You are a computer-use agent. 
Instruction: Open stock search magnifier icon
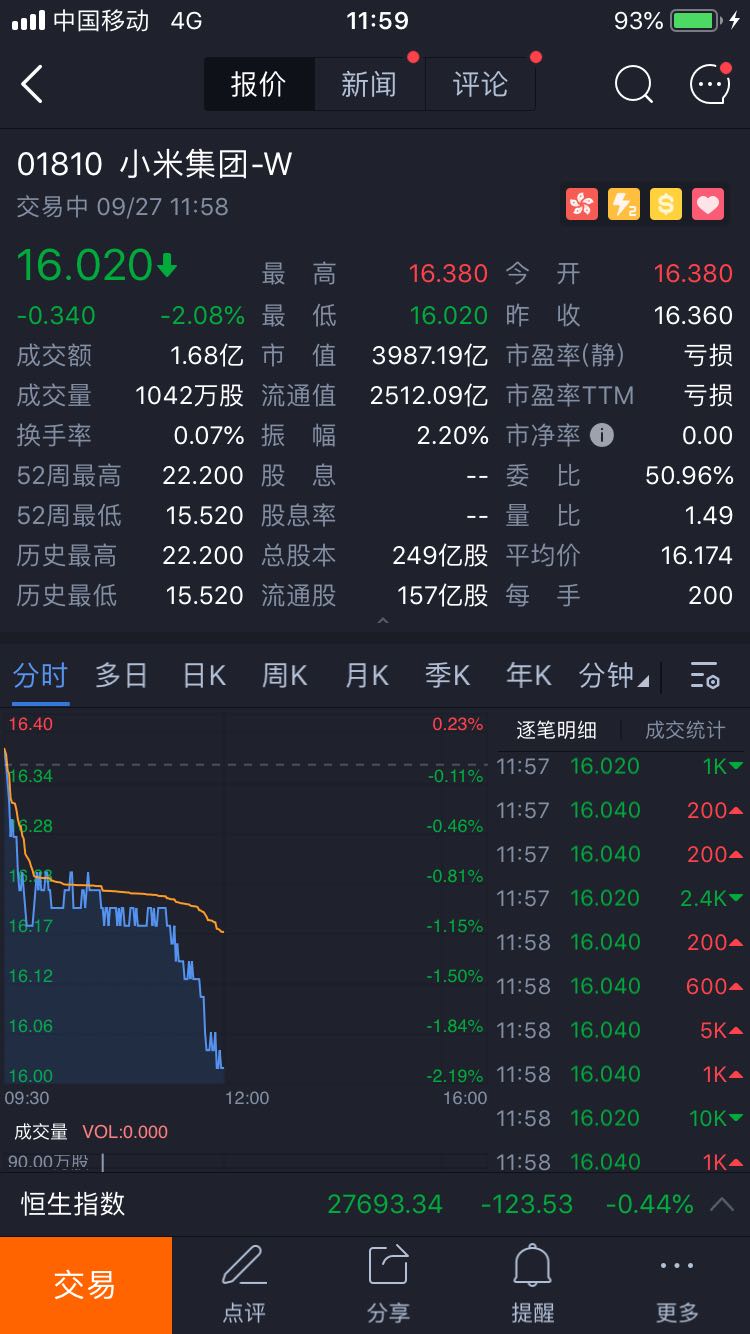click(633, 85)
